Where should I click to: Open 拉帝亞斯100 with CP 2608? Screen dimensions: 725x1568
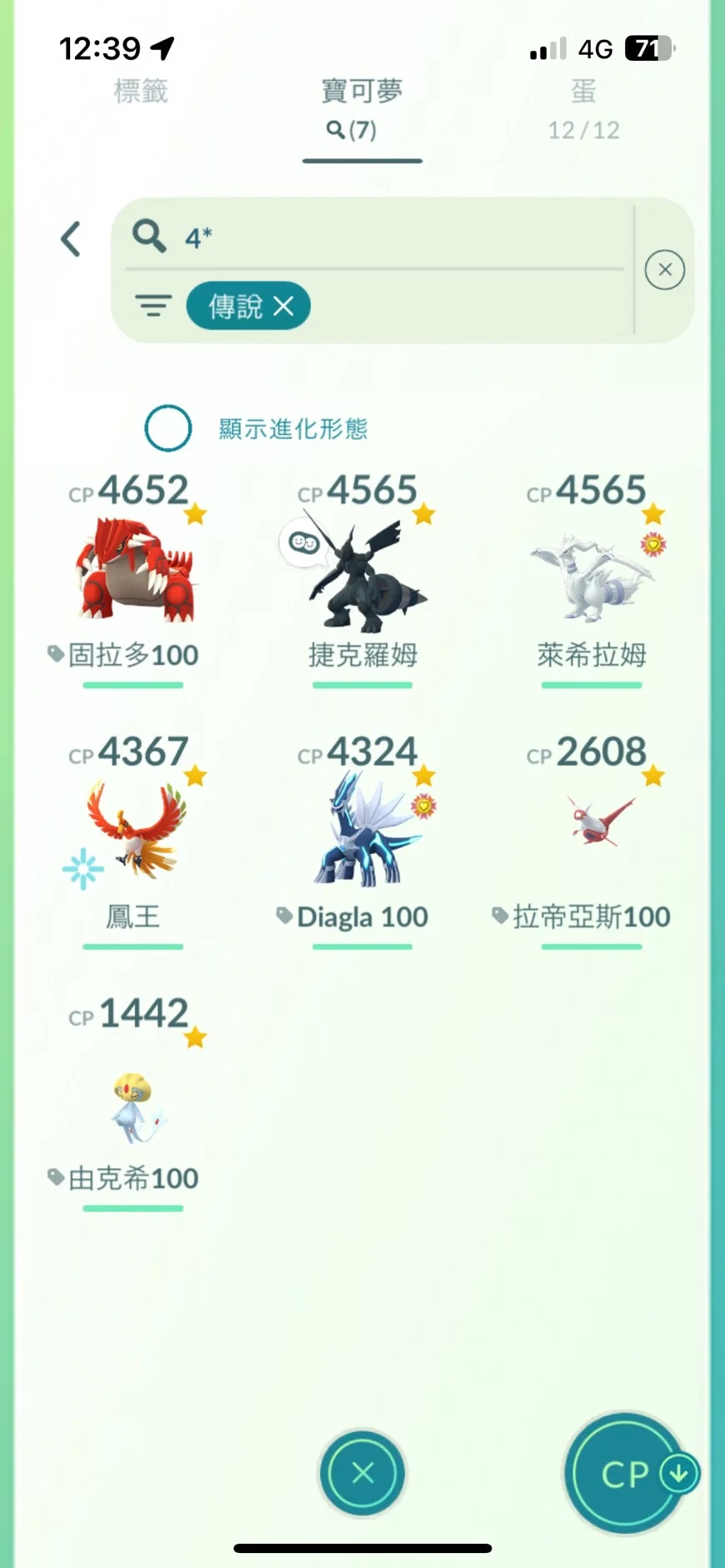pyautogui.click(x=592, y=833)
